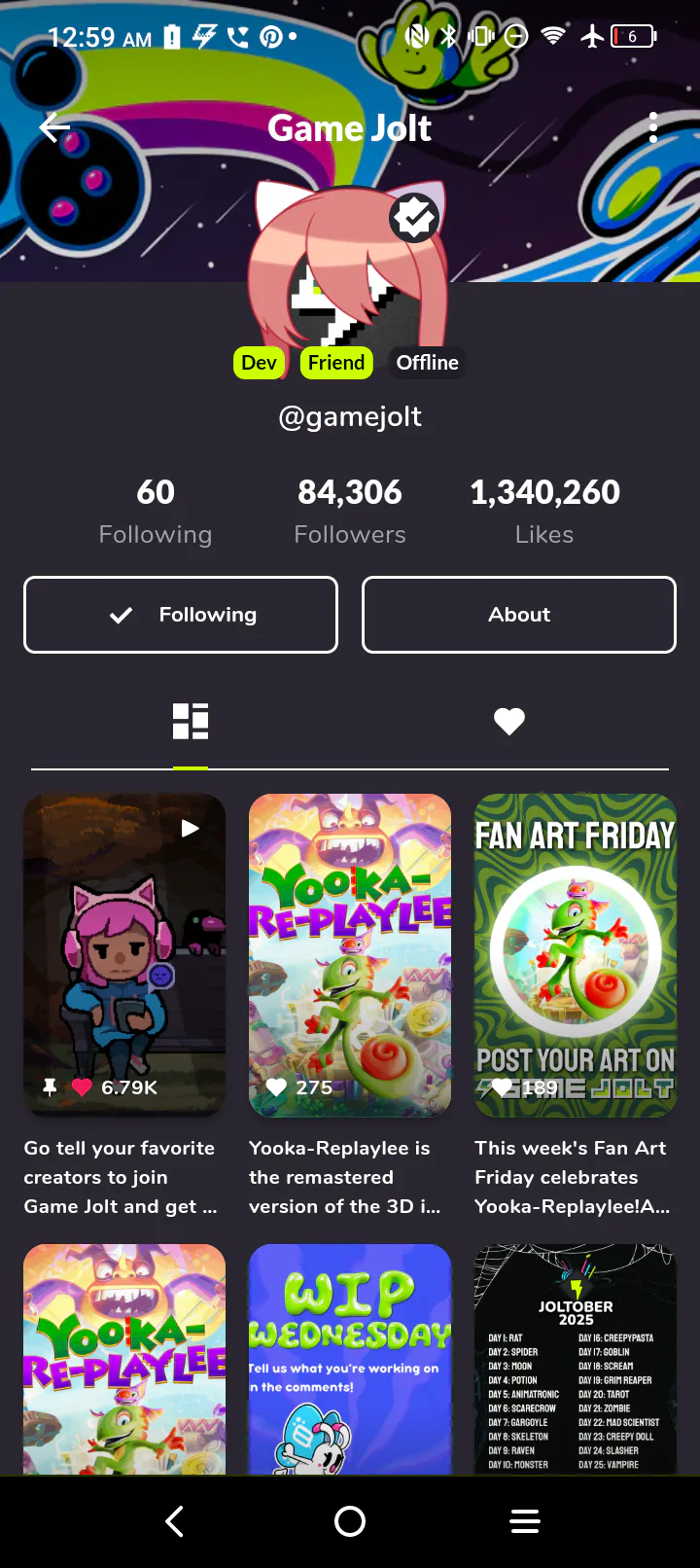Switch to the liked posts heart tab
Viewport: 700px width, 1568px height.
point(509,722)
